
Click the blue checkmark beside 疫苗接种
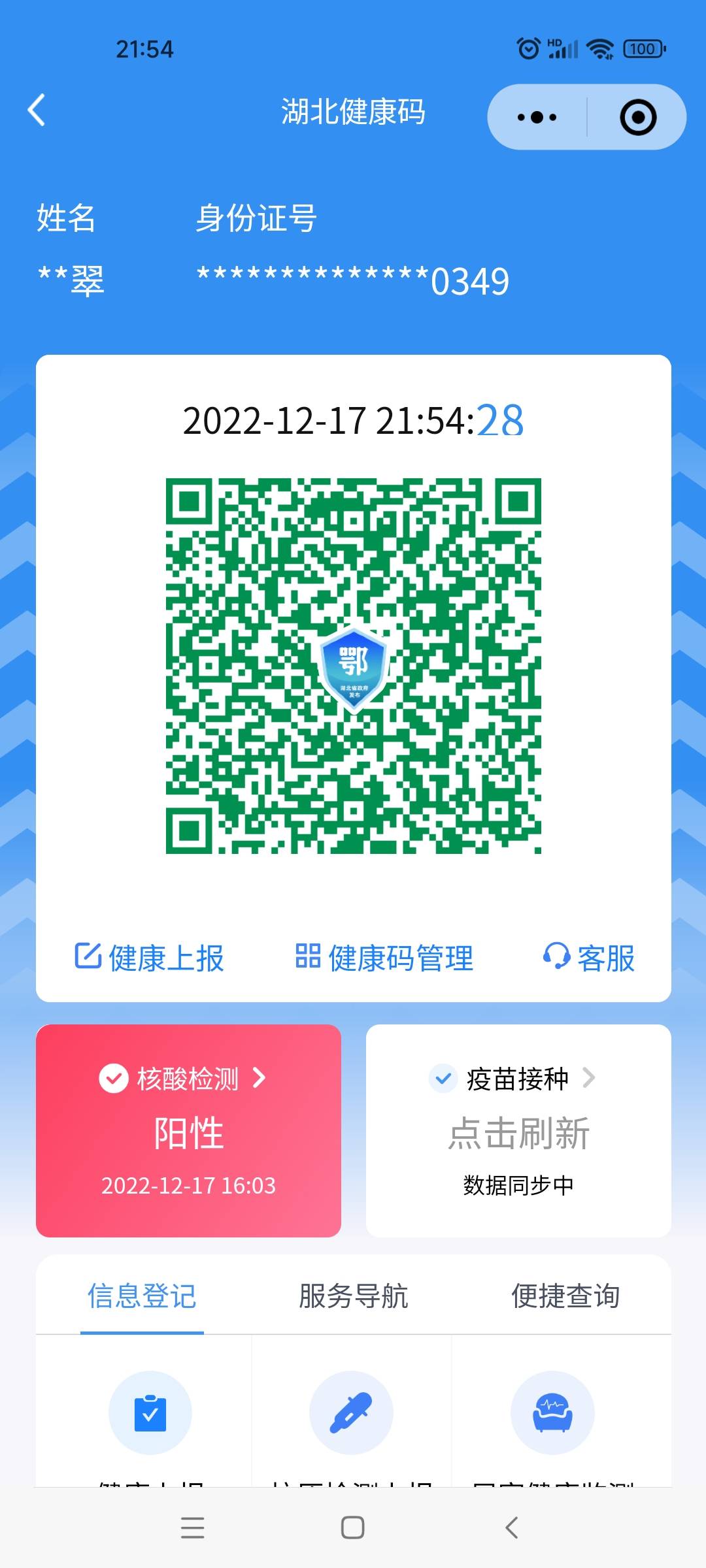click(444, 1079)
